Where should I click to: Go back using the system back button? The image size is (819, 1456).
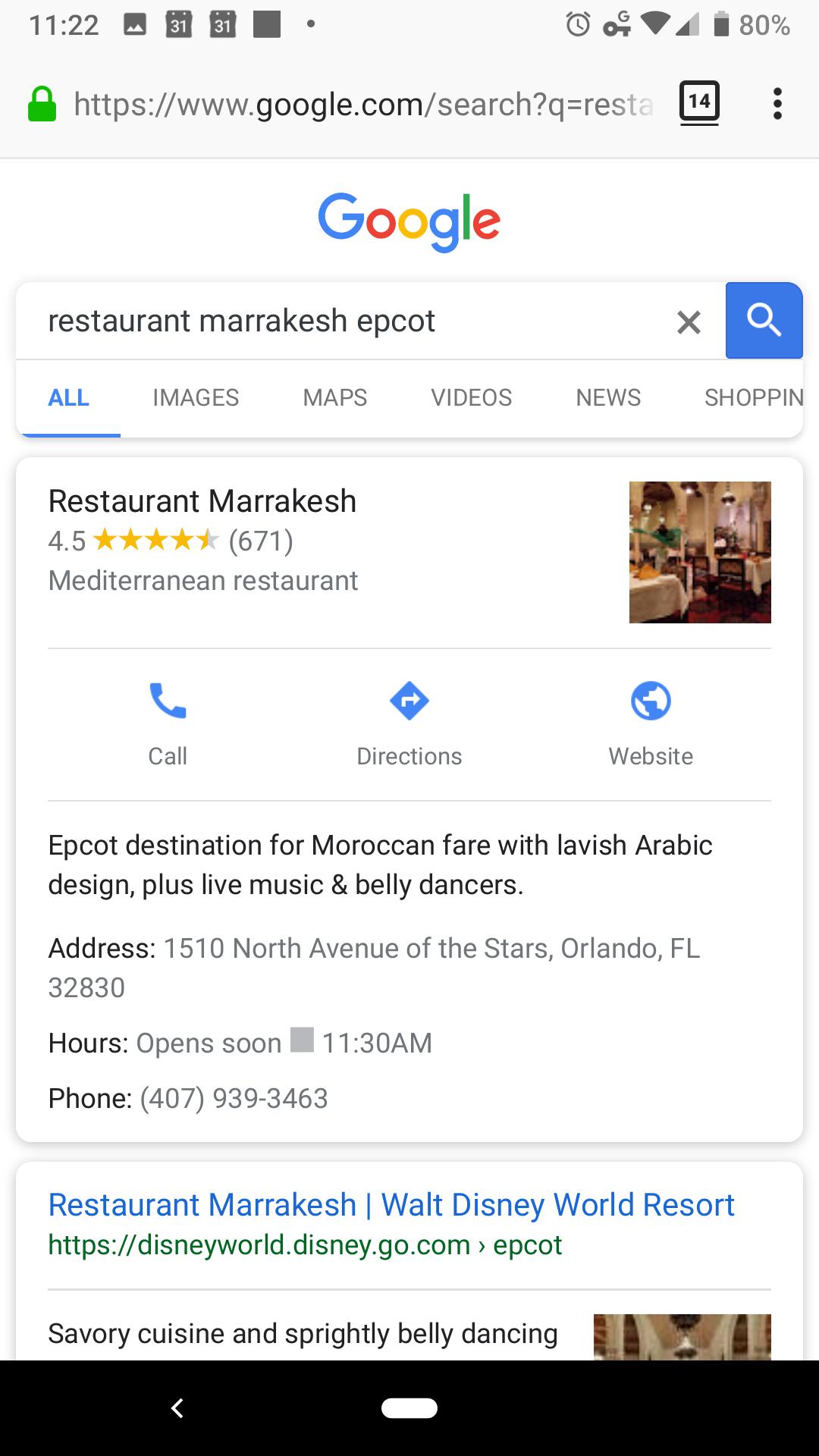pos(177,1408)
